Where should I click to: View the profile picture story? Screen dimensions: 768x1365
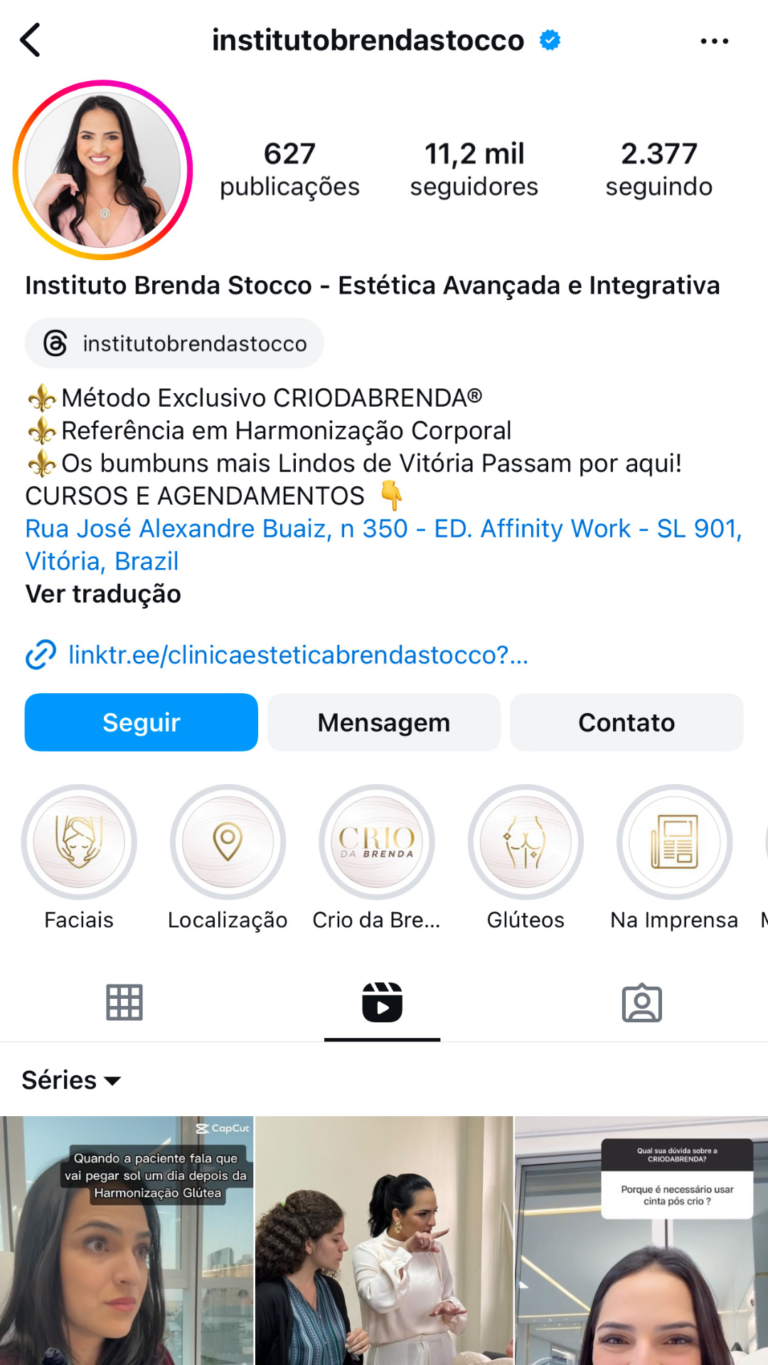pos(102,170)
